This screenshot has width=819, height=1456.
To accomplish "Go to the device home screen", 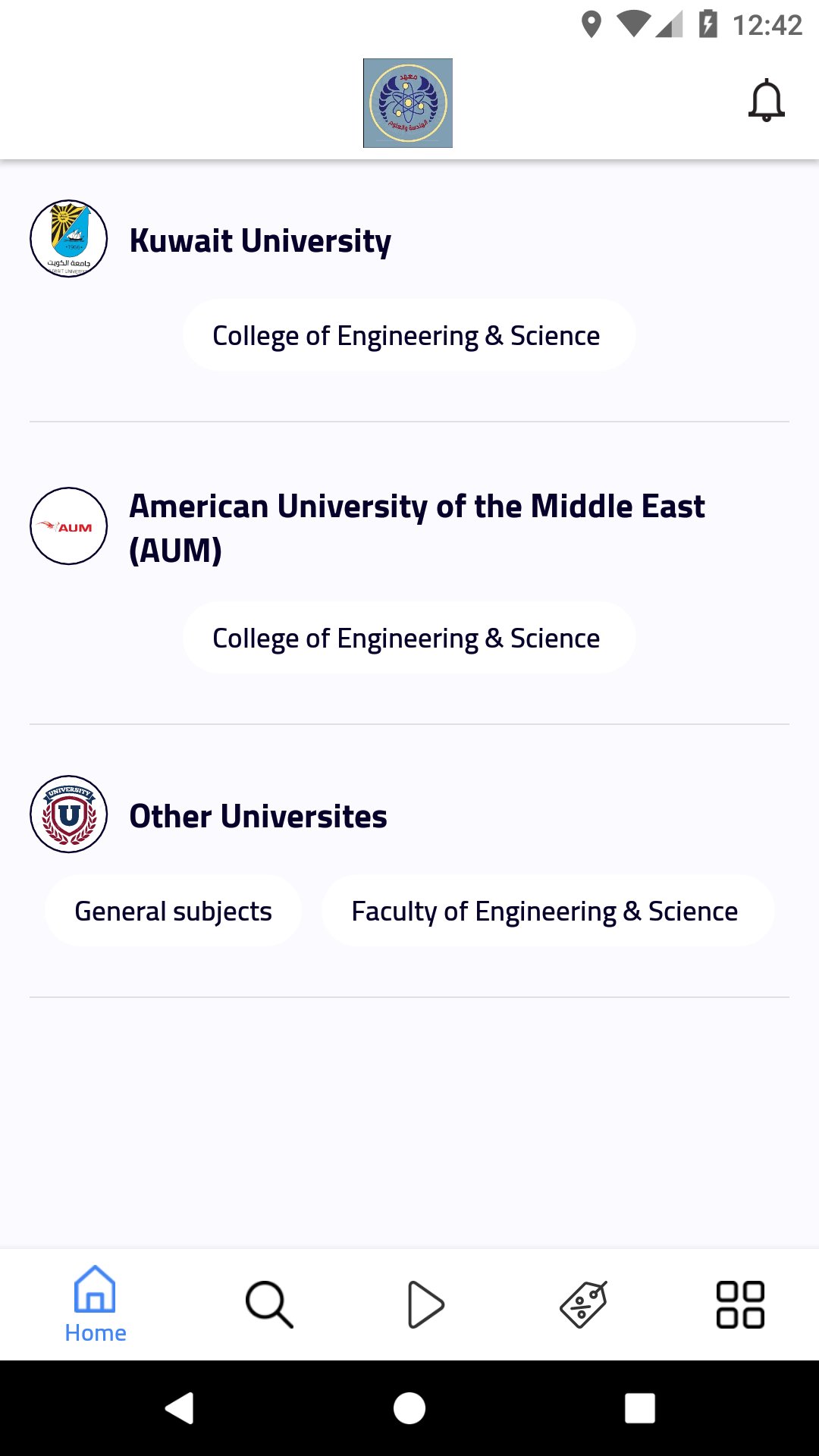I will (x=409, y=1408).
